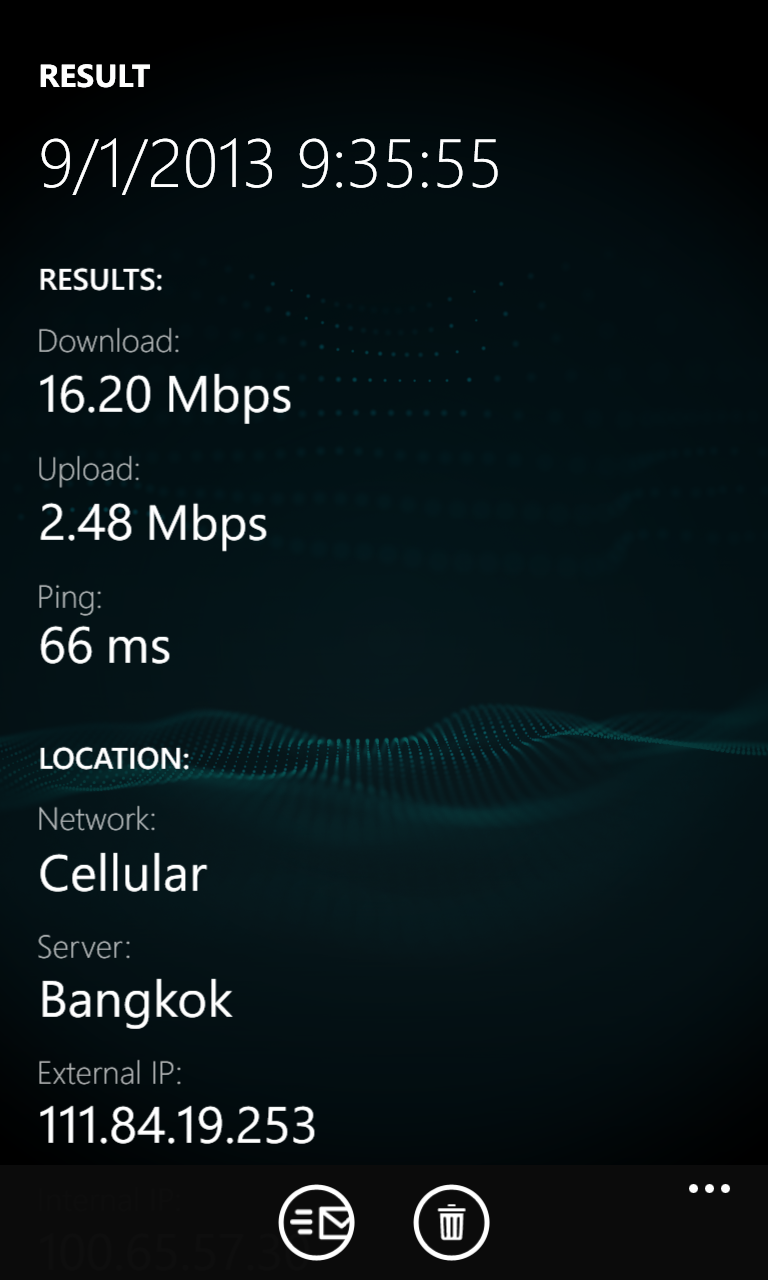Viewport: 768px width, 1280px height.
Task: Expand the app bar's three-dot menu
Action: pos(709,1189)
